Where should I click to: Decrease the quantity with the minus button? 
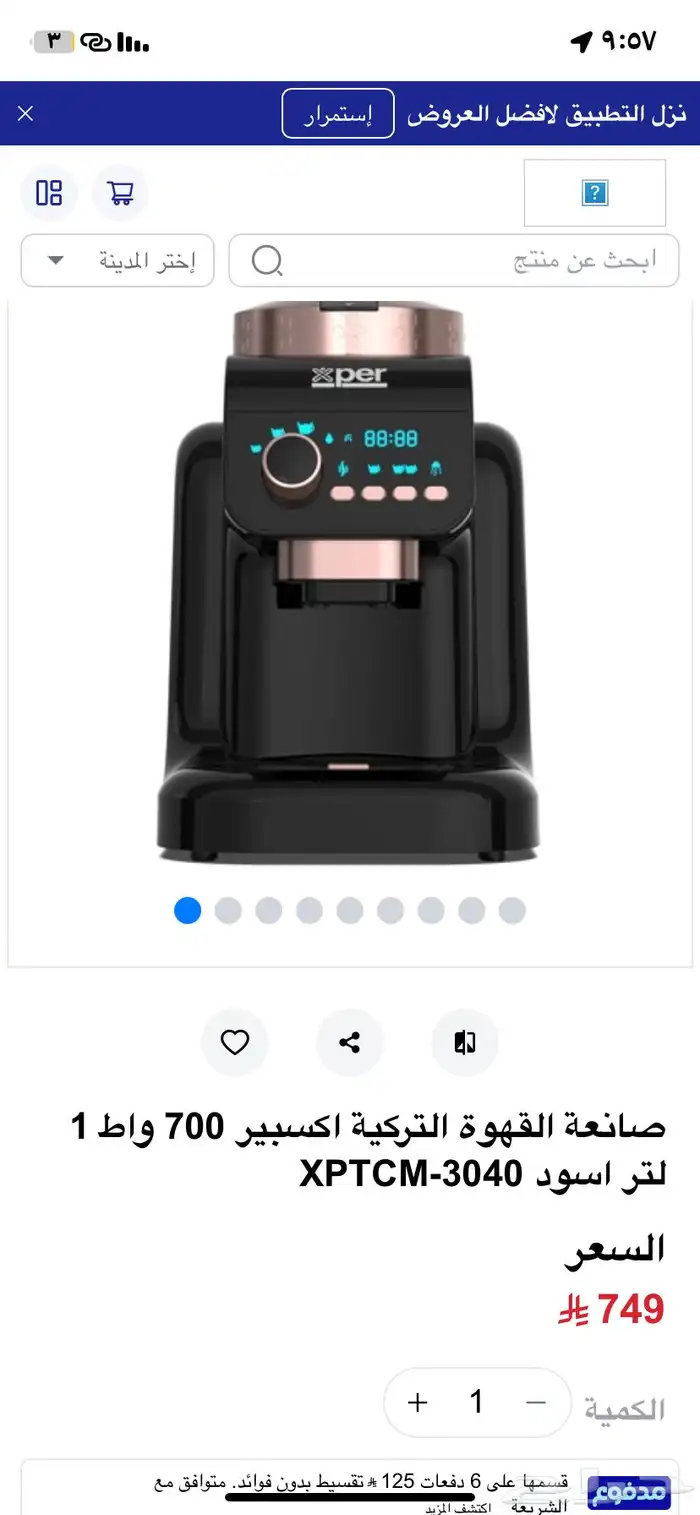click(536, 1403)
